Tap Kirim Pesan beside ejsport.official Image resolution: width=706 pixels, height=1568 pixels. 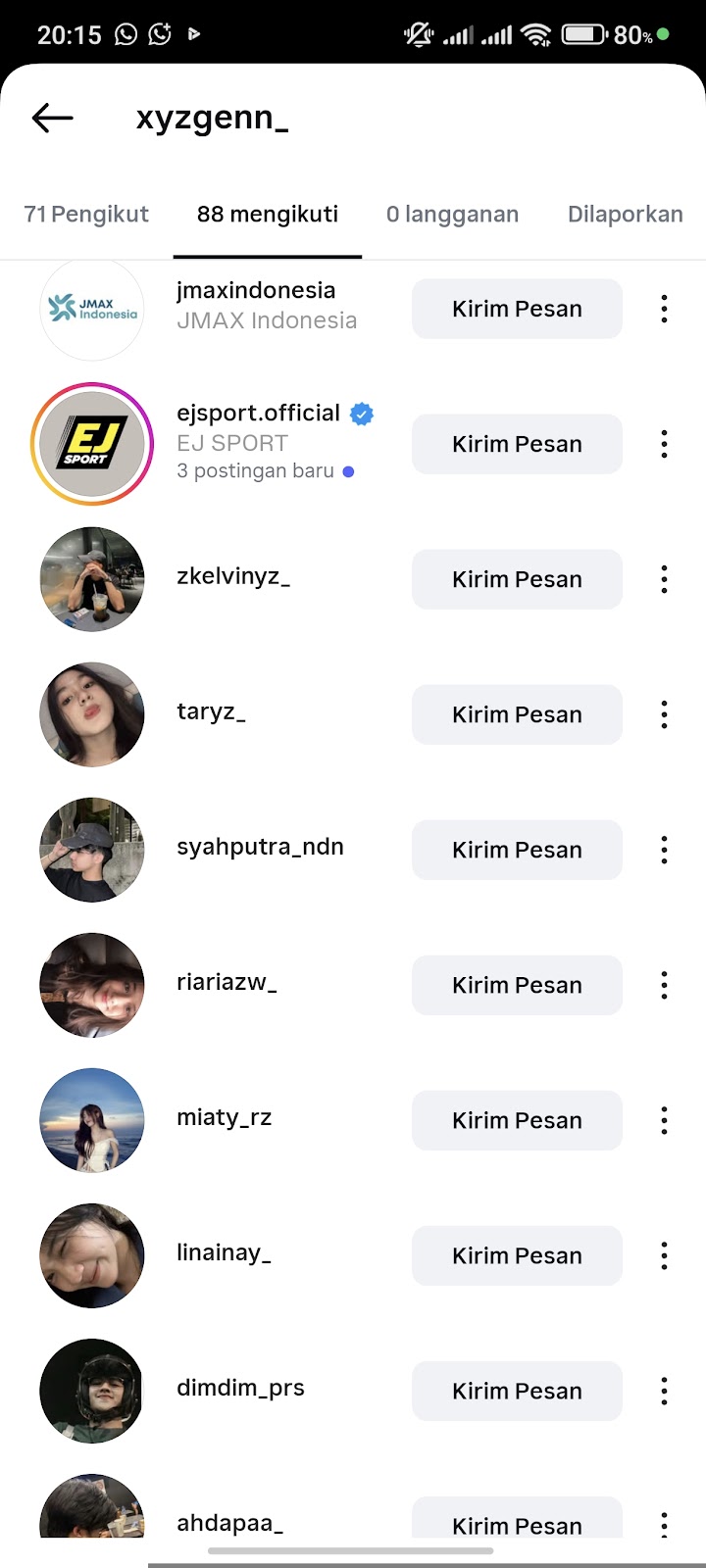[x=517, y=444]
